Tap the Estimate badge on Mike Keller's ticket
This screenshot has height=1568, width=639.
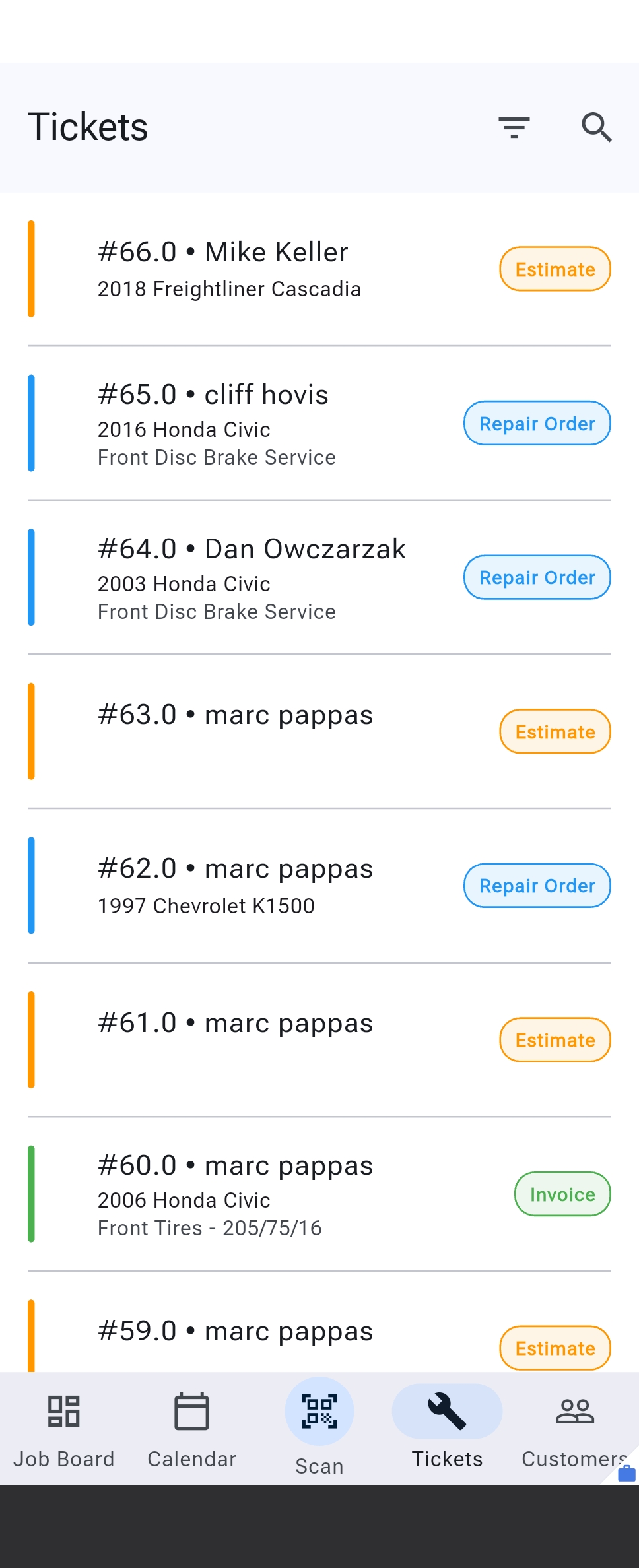pyautogui.click(x=555, y=269)
